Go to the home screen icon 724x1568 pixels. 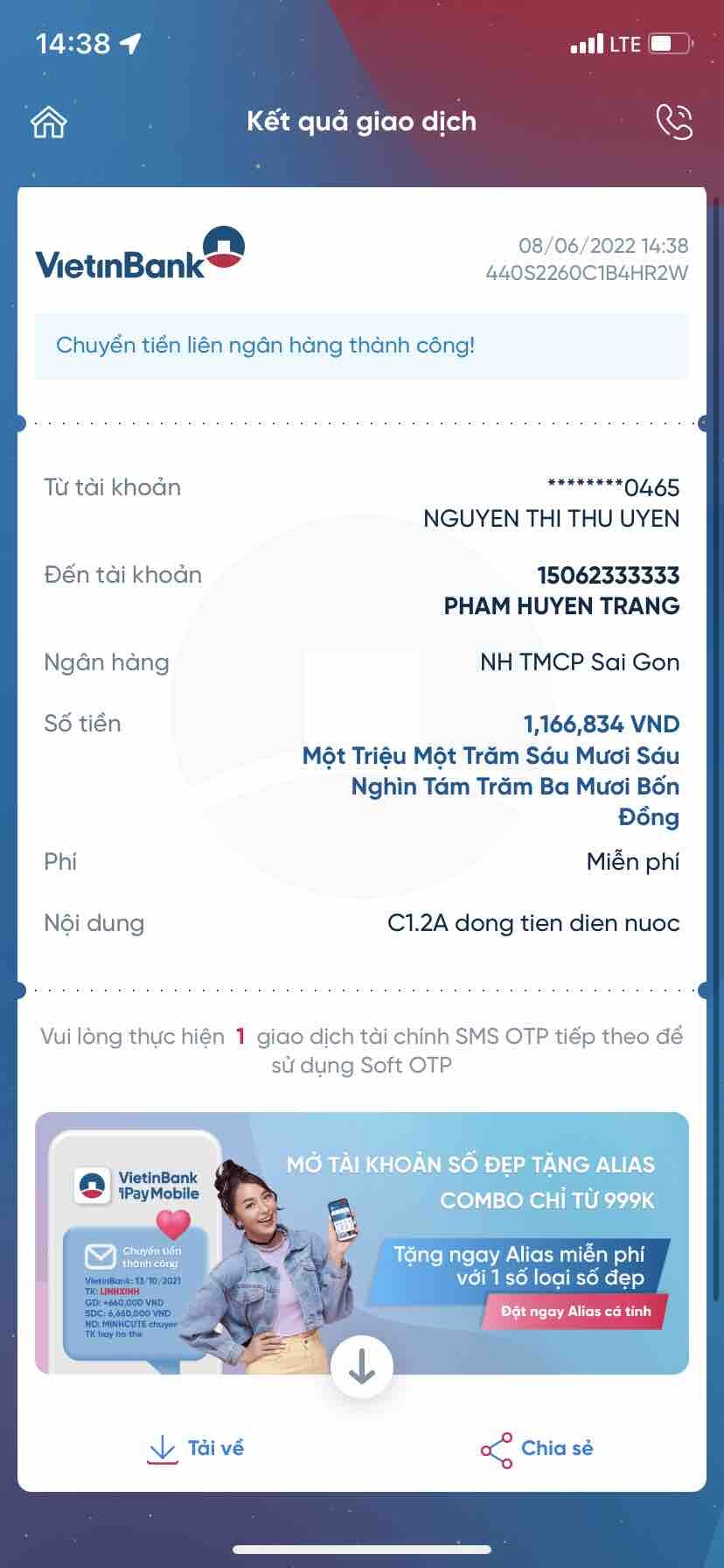point(49,122)
